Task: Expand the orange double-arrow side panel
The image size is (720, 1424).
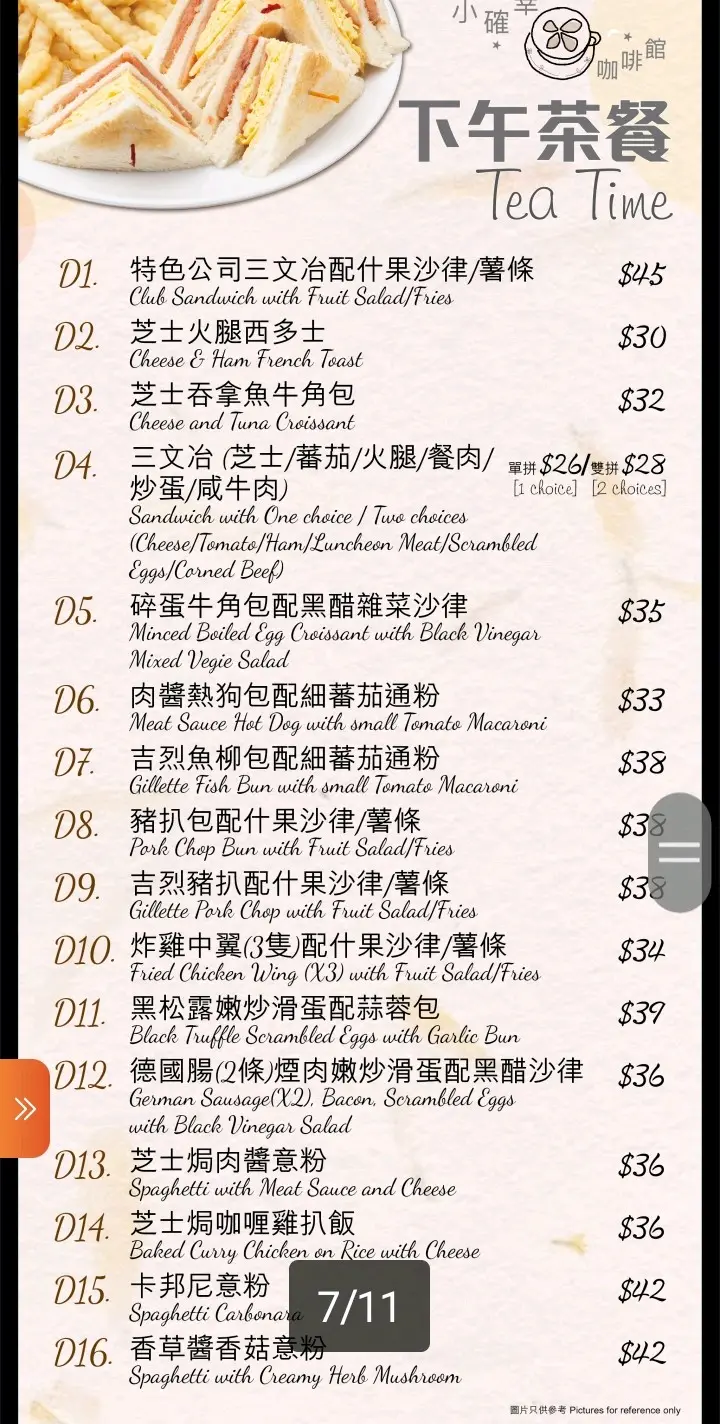Action: pos(24,1108)
